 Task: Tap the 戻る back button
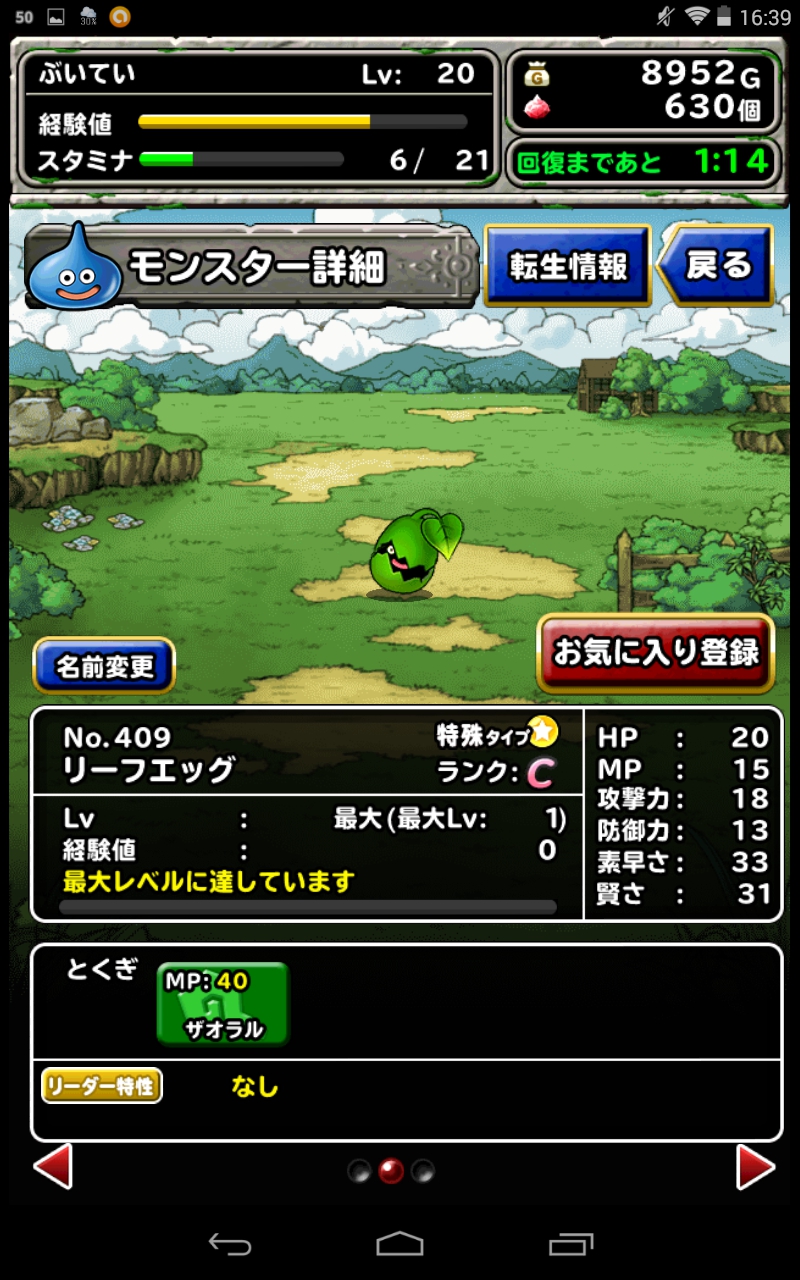point(716,265)
